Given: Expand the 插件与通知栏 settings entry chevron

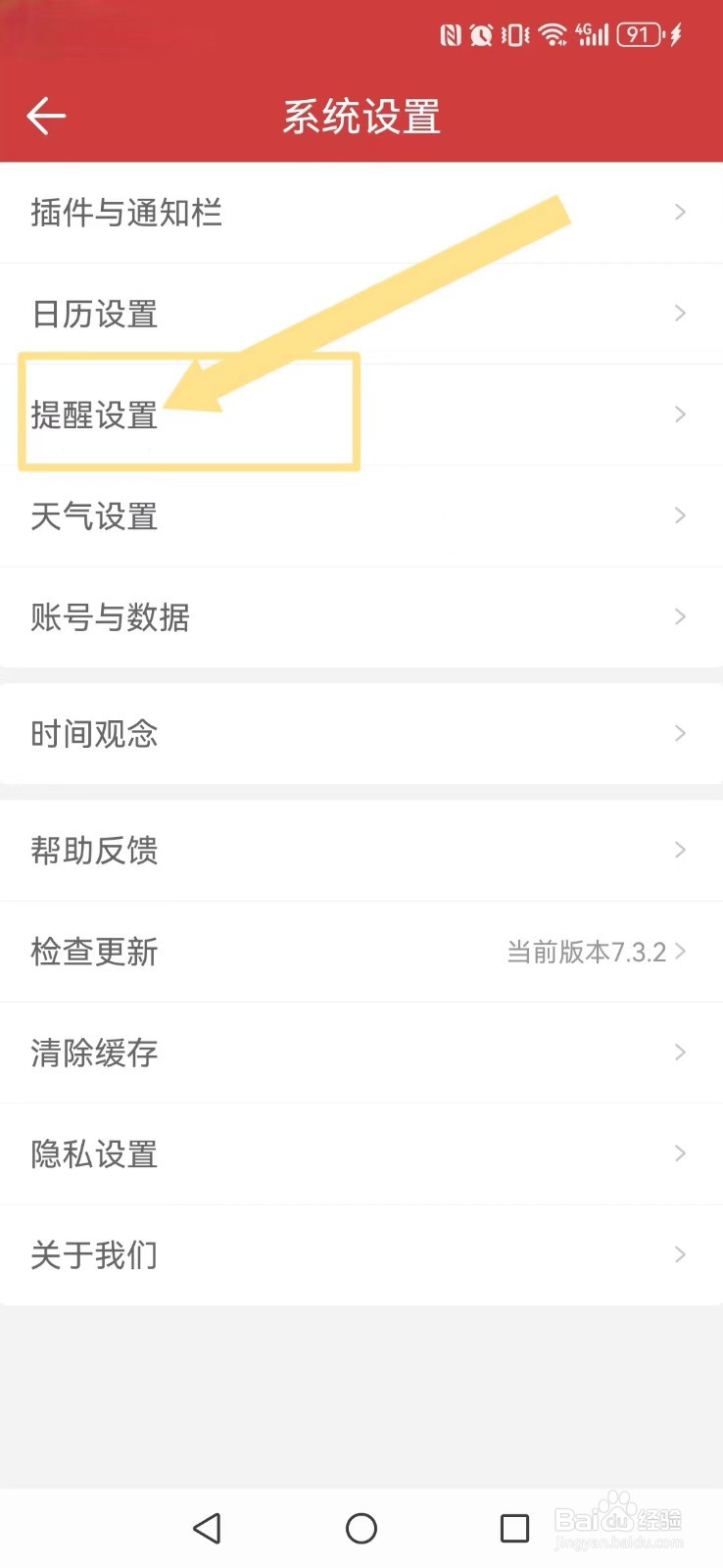Looking at the screenshot, I should [x=681, y=212].
